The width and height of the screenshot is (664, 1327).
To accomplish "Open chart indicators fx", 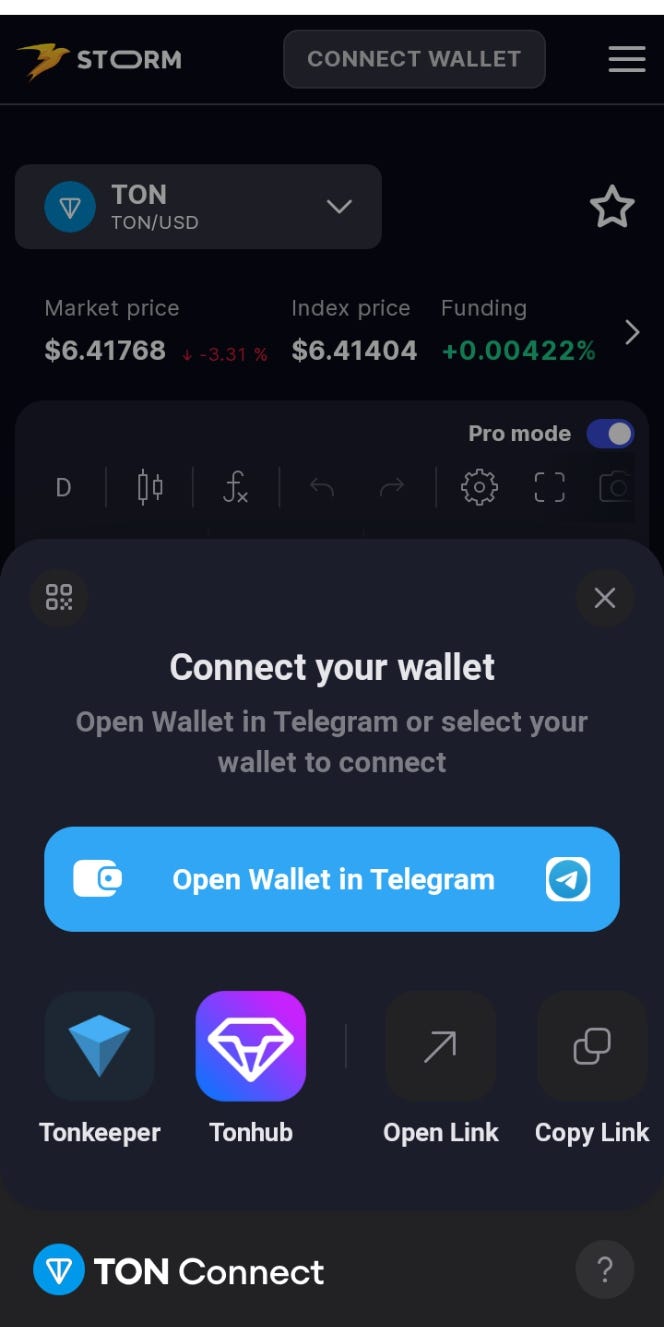I will point(235,487).
